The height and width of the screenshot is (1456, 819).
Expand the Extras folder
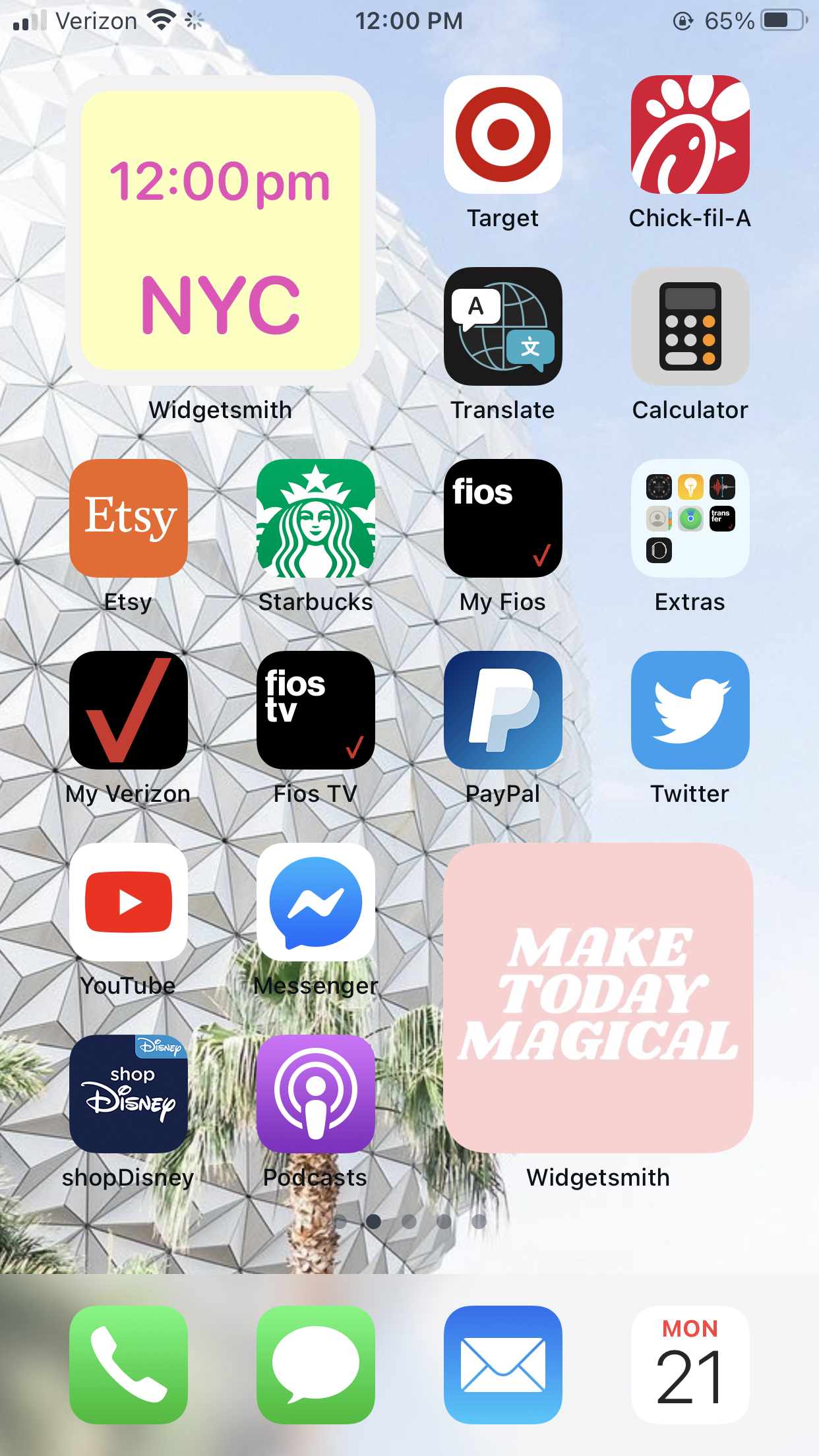(x=690, y=518)
